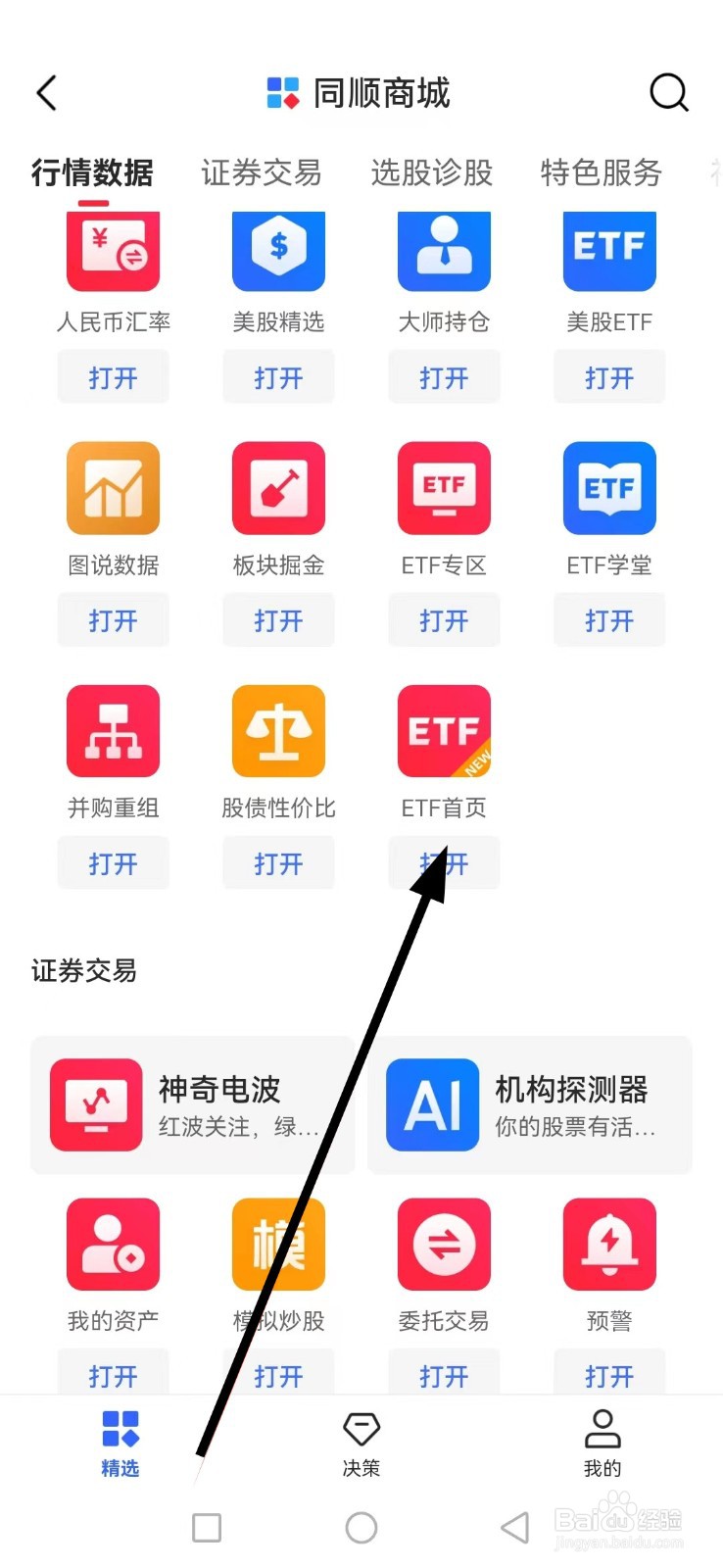Open the 并购重组 merger icon
This screenshot has height=1568, width=723.
[113, 731]
